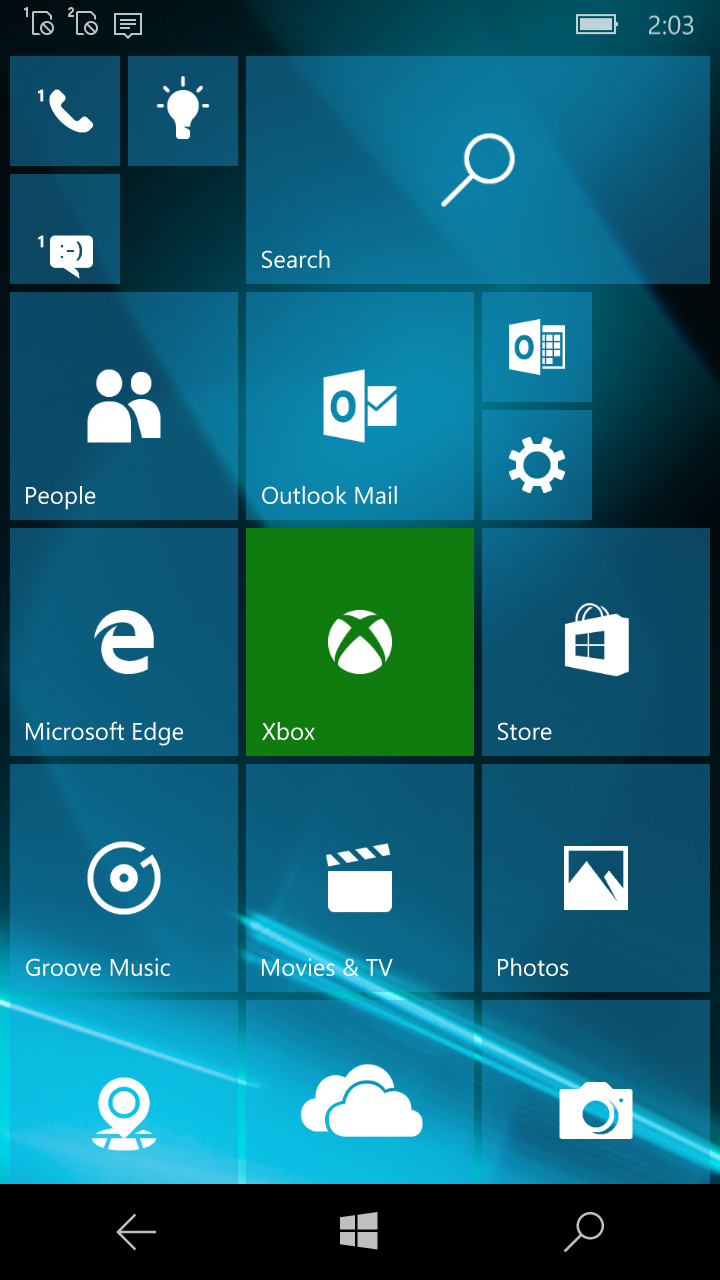Open the lightbulb tips tile
720x1280 pixels.
point(183,111)
